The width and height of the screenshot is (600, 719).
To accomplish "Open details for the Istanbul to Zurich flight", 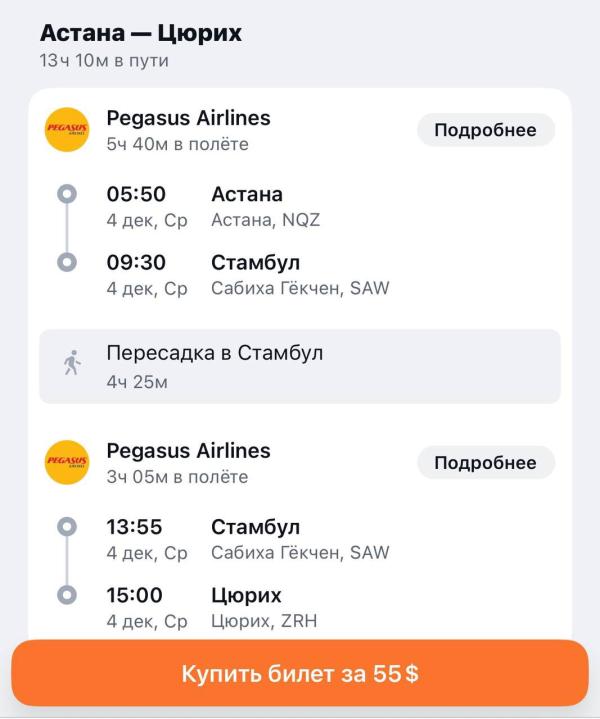I will (485, 463).
